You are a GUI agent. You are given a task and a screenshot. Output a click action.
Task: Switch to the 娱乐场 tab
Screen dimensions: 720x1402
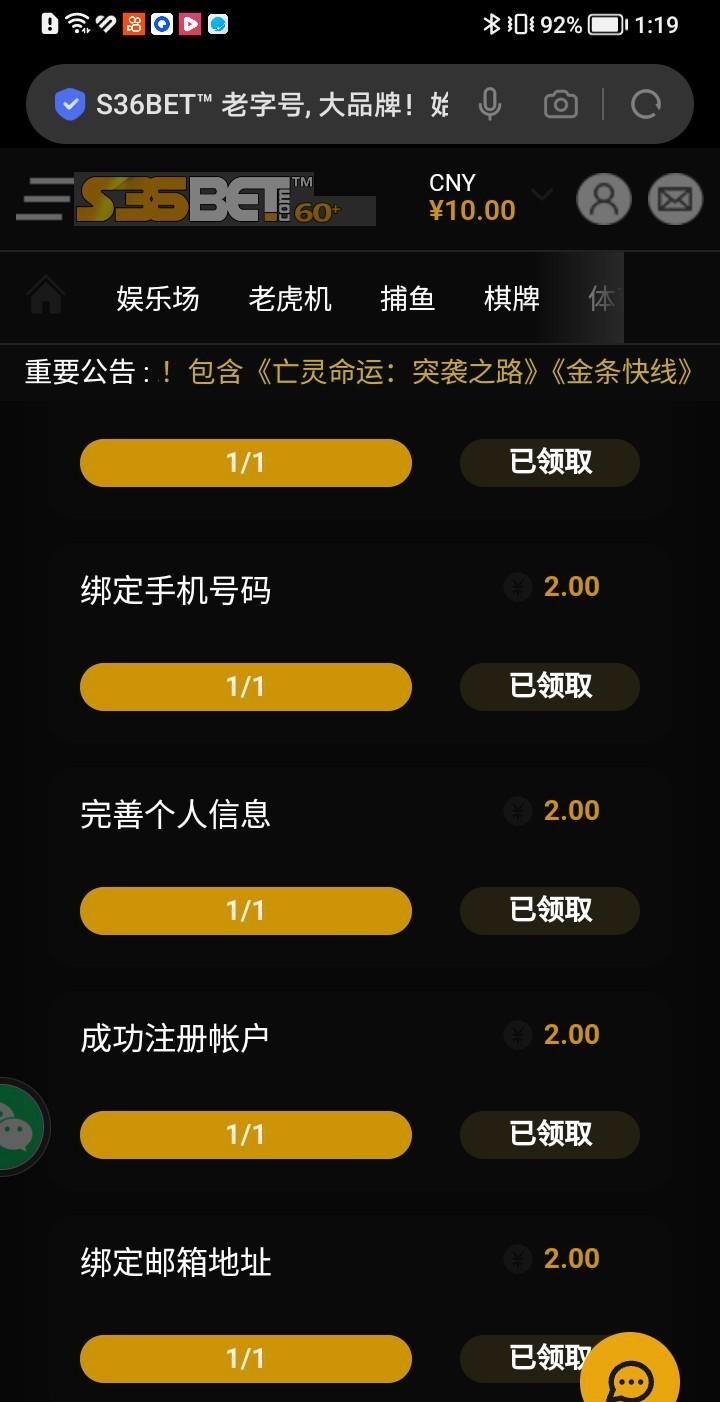click(x=158, y=298)
